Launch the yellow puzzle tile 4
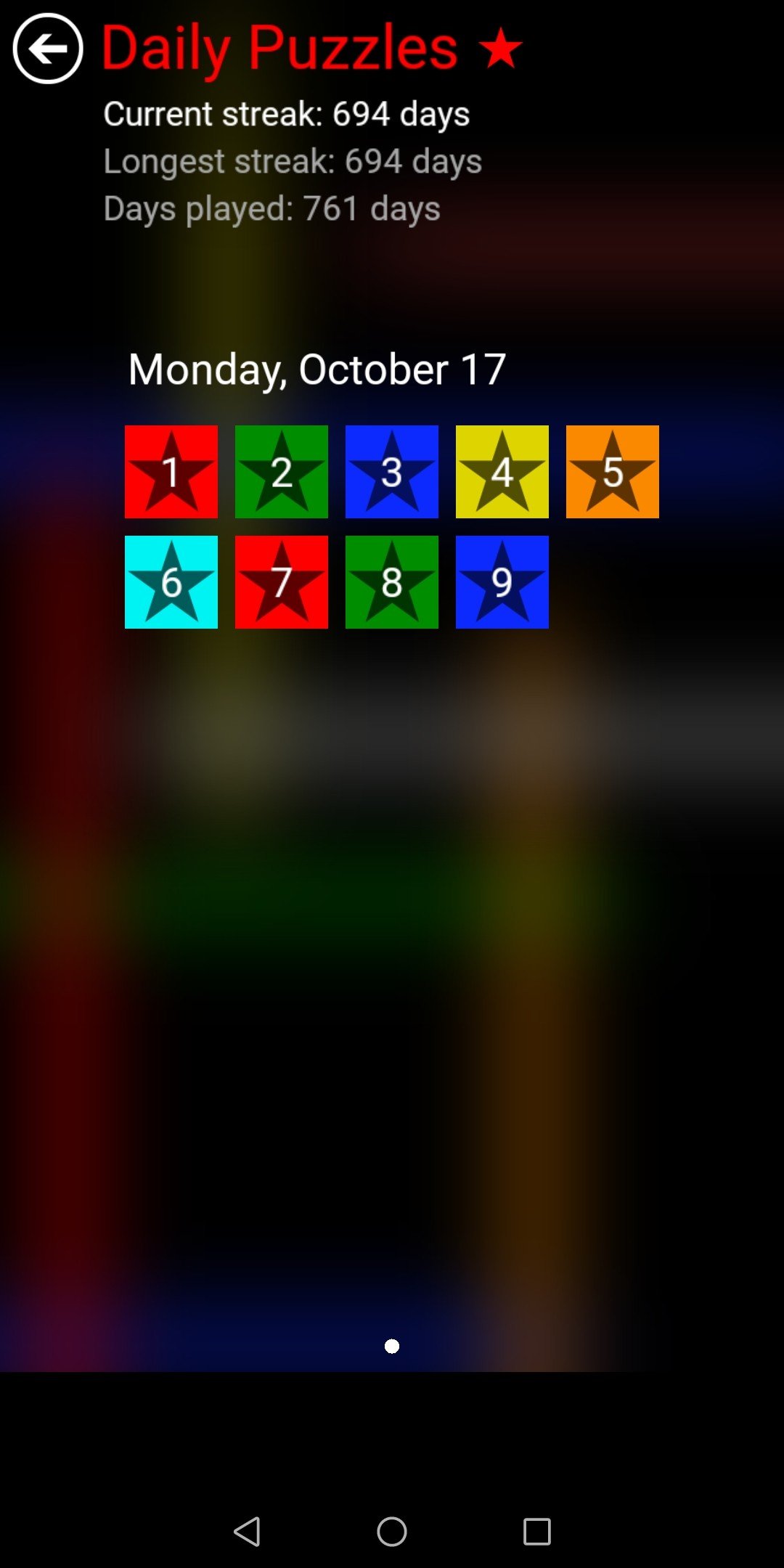Viewport: 784px width, 1568px height. (x=502, y=472)
